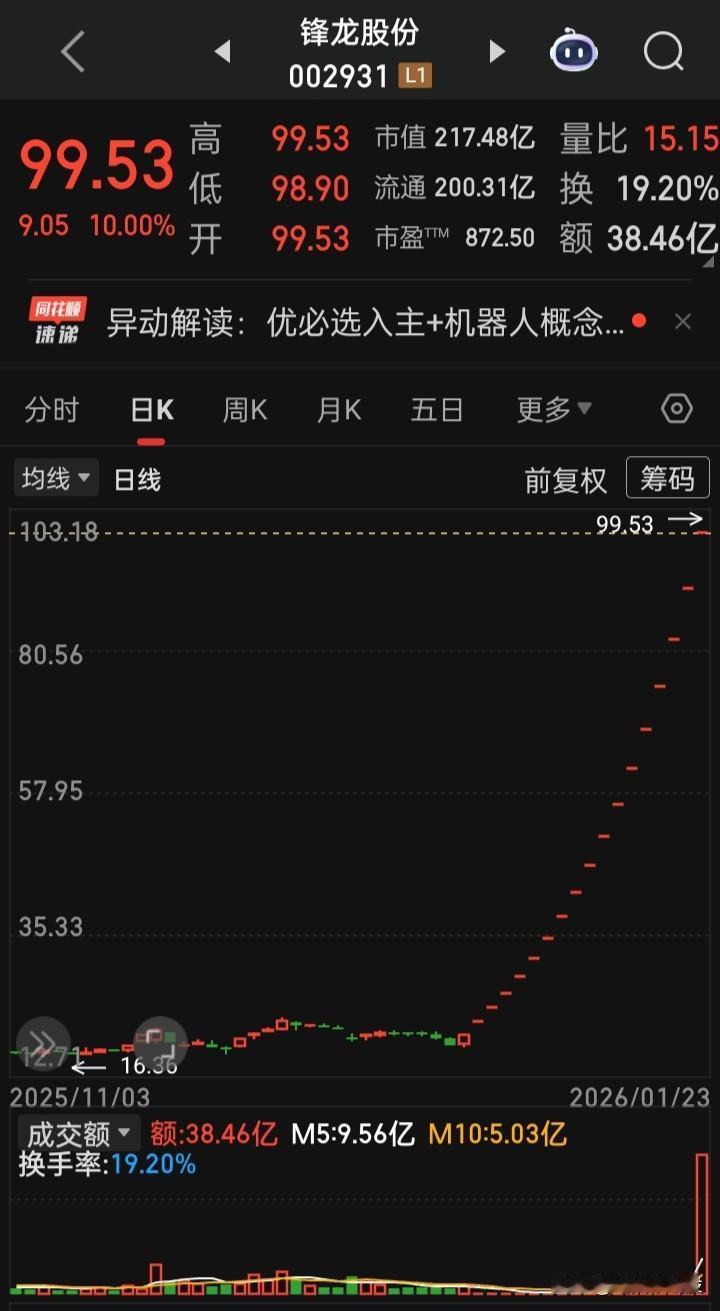The image size is (720, 1311).
Task: Toggle 前复权 price adjustment mode
Action: coord(566,479)
